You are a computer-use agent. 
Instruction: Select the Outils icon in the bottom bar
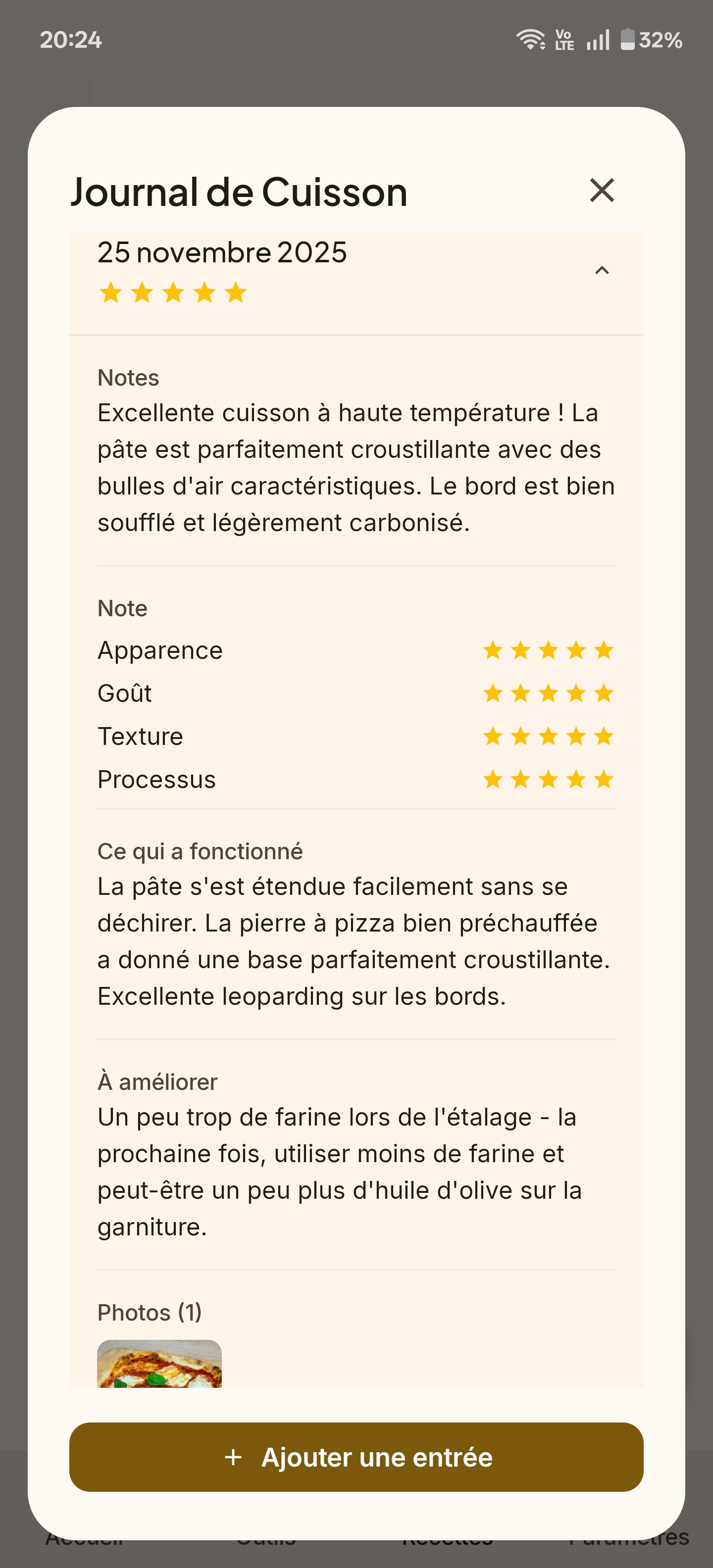[266, 1541]
